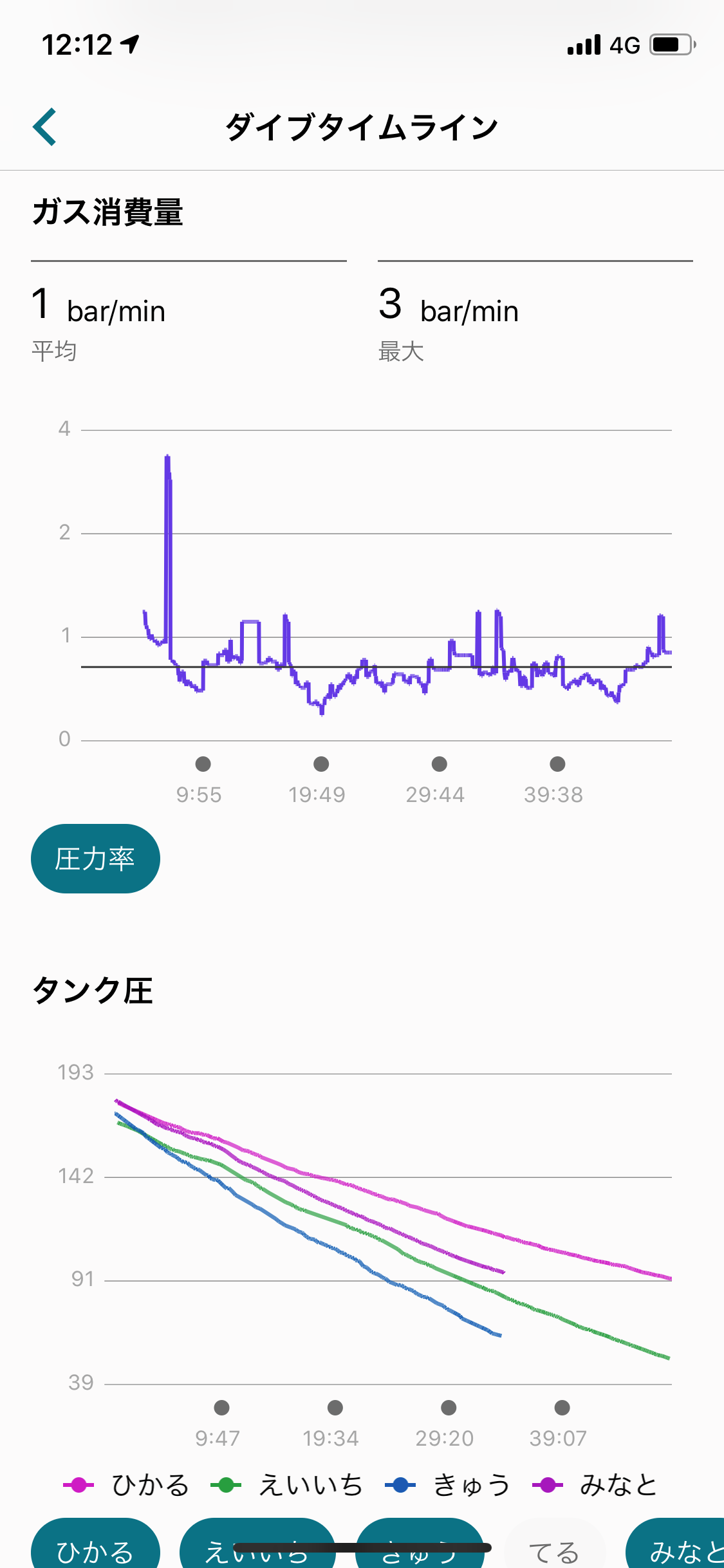Tap the 9:47 marker on tank pressure chart
The height and width of the screenshot is (1568, 724).
pos(222,1408)
